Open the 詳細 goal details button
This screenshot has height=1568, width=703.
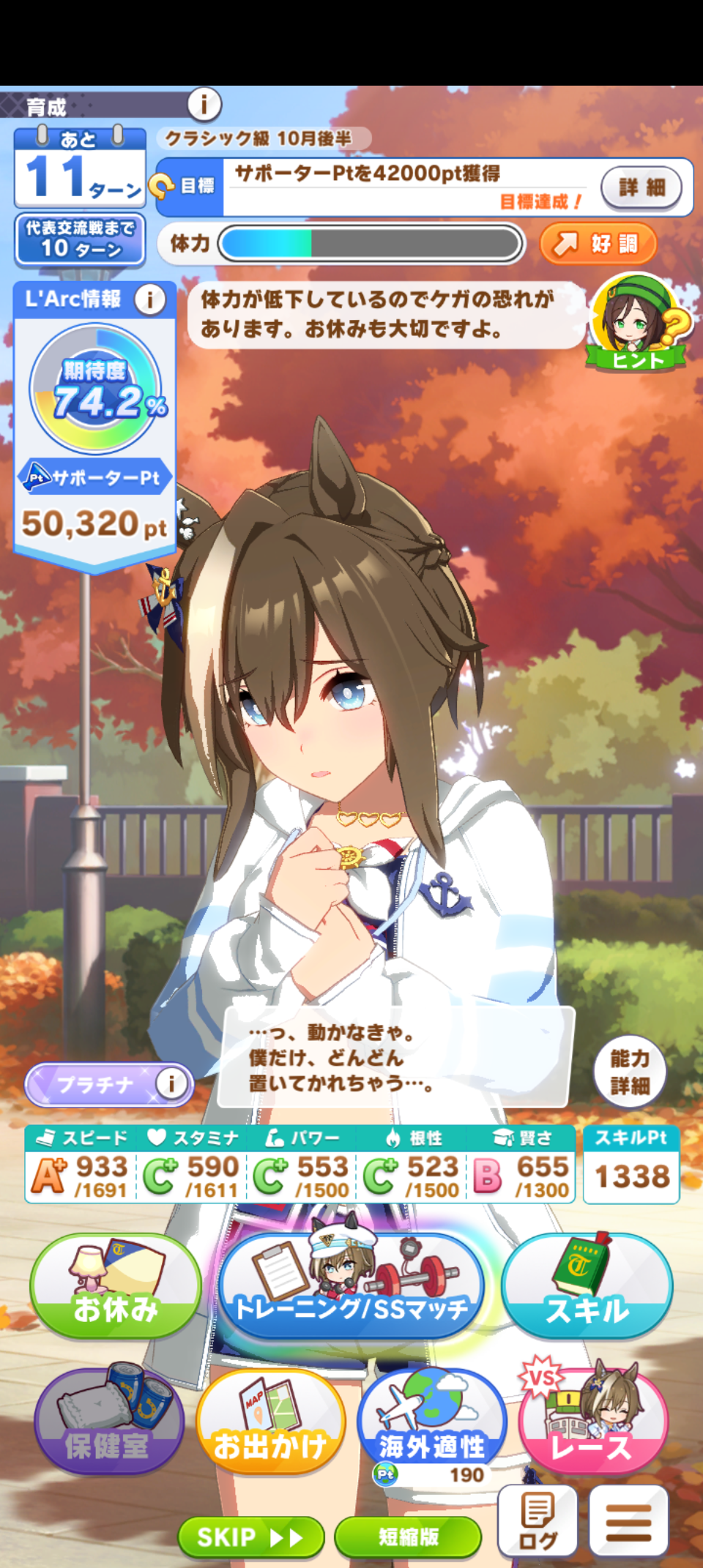(x=641, y=187)
